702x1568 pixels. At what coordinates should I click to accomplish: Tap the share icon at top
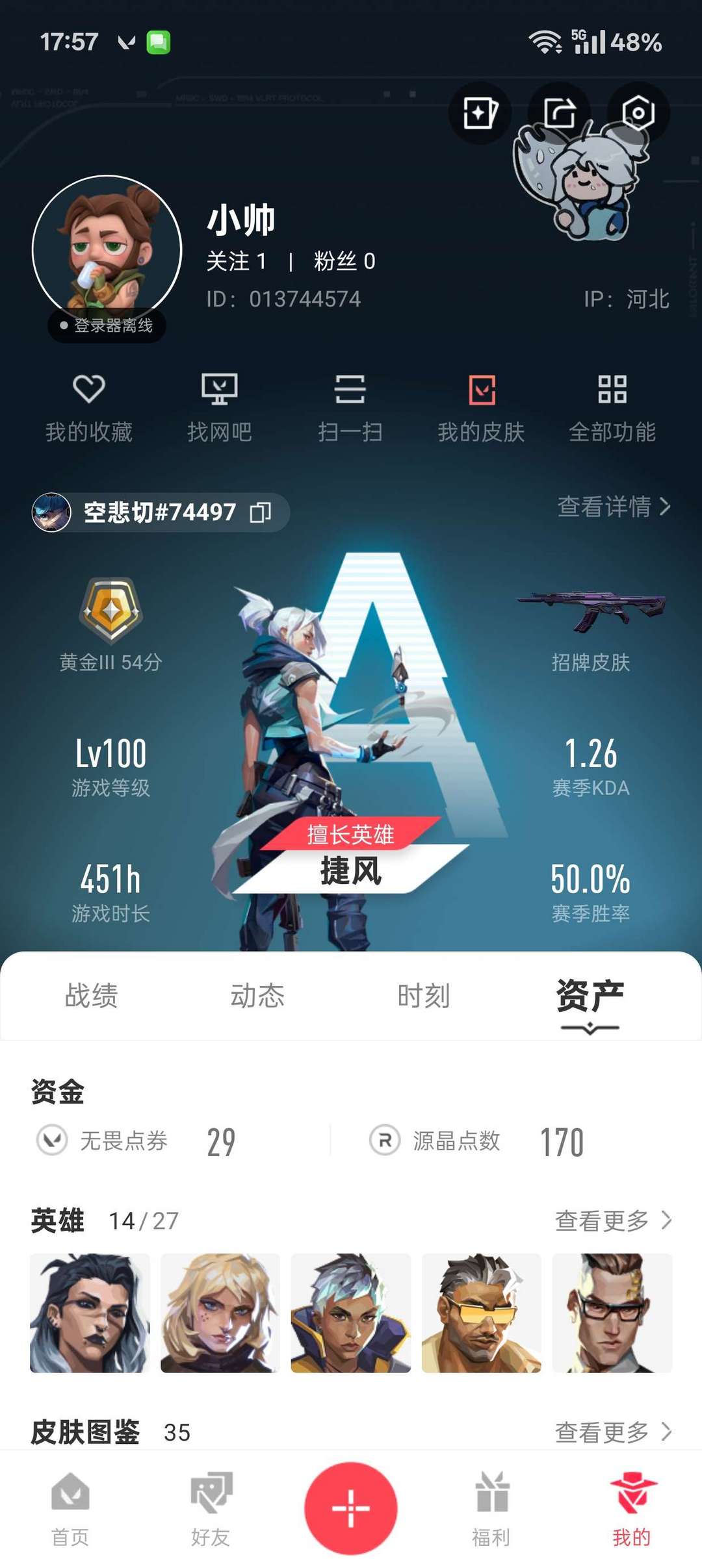(559, 113)
